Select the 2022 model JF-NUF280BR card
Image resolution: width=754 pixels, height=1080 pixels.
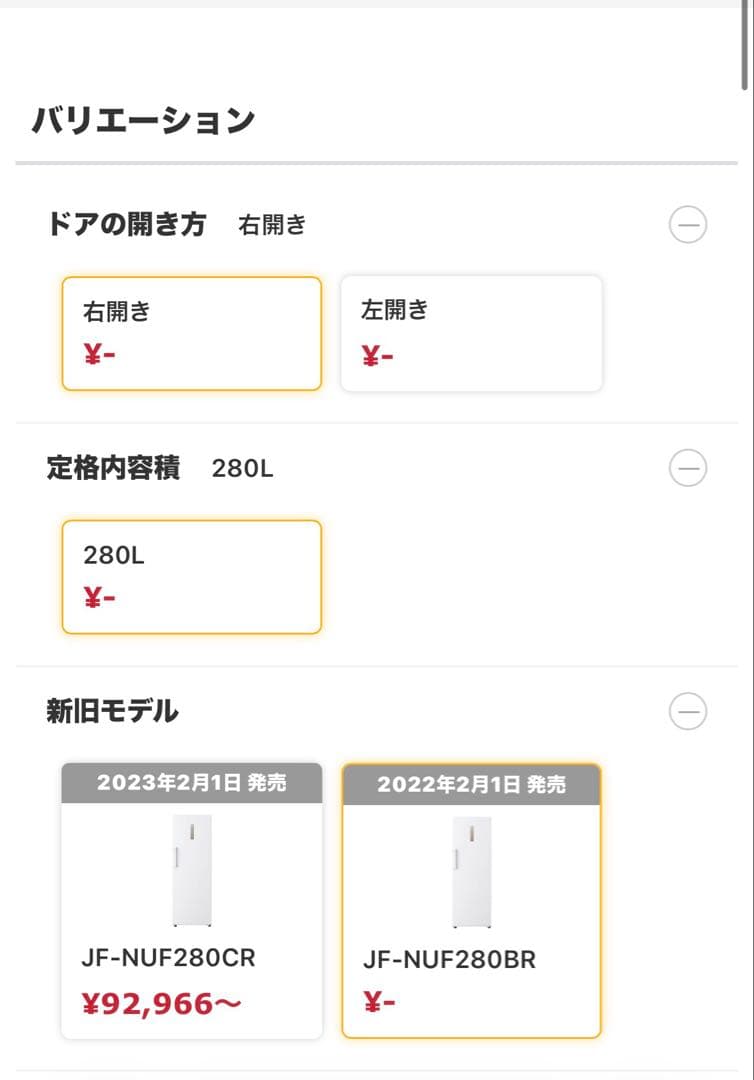(x=471, y=900)
